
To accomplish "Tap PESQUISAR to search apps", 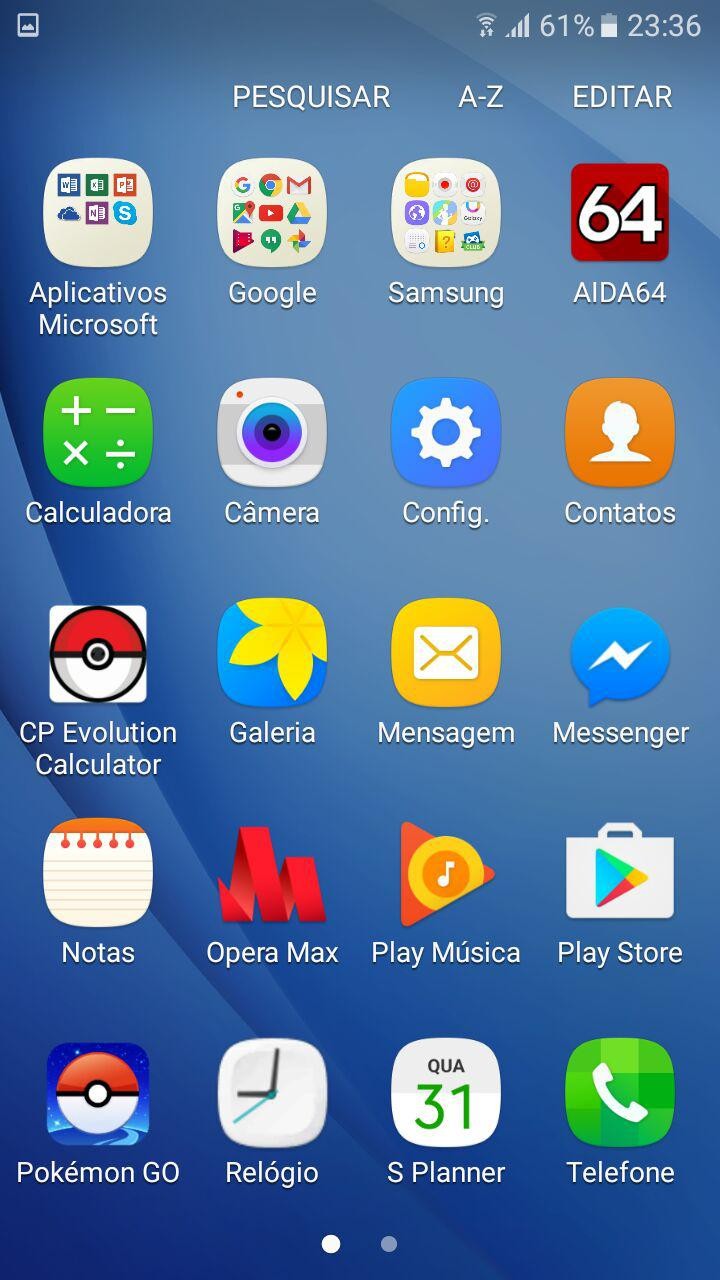I will coord(311,97).
